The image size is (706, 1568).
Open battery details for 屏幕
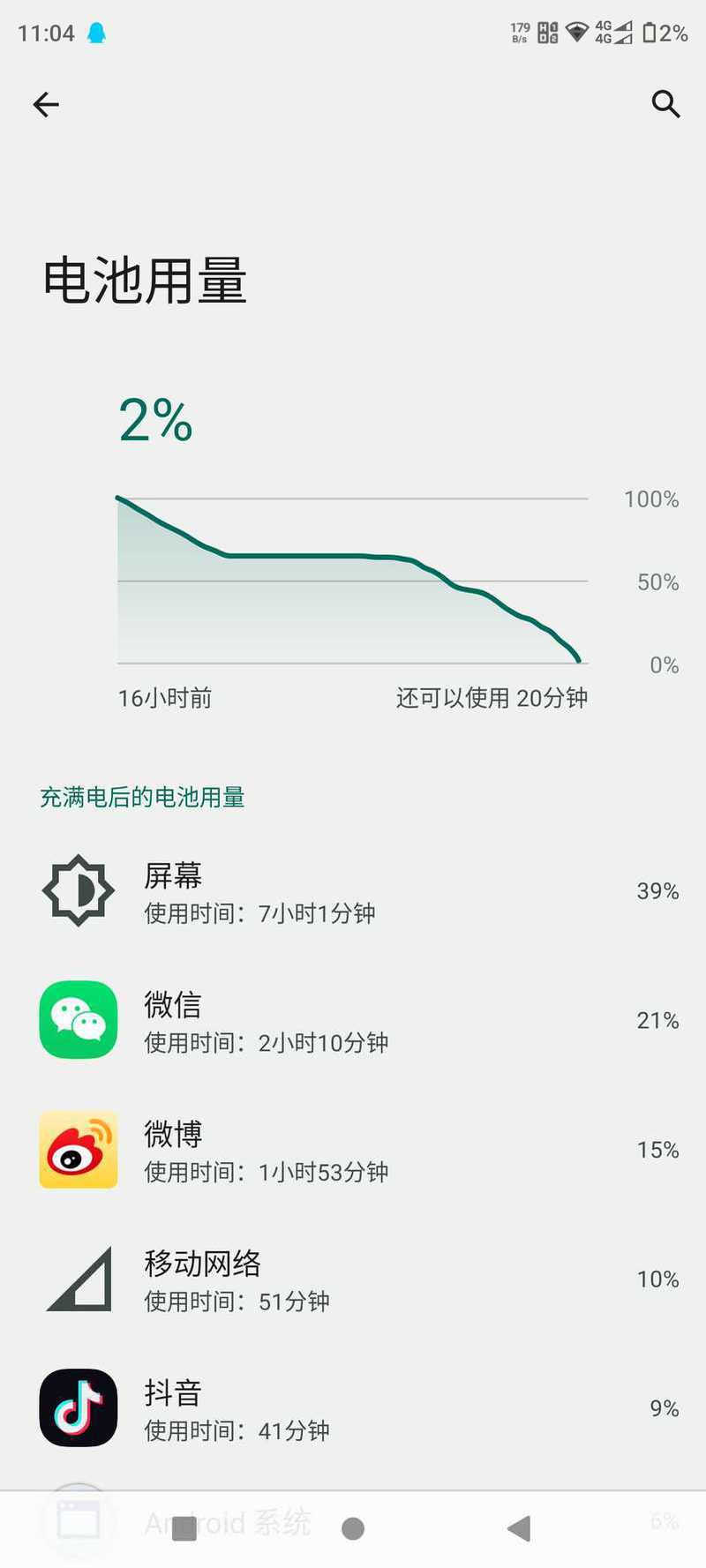[353, 892]
